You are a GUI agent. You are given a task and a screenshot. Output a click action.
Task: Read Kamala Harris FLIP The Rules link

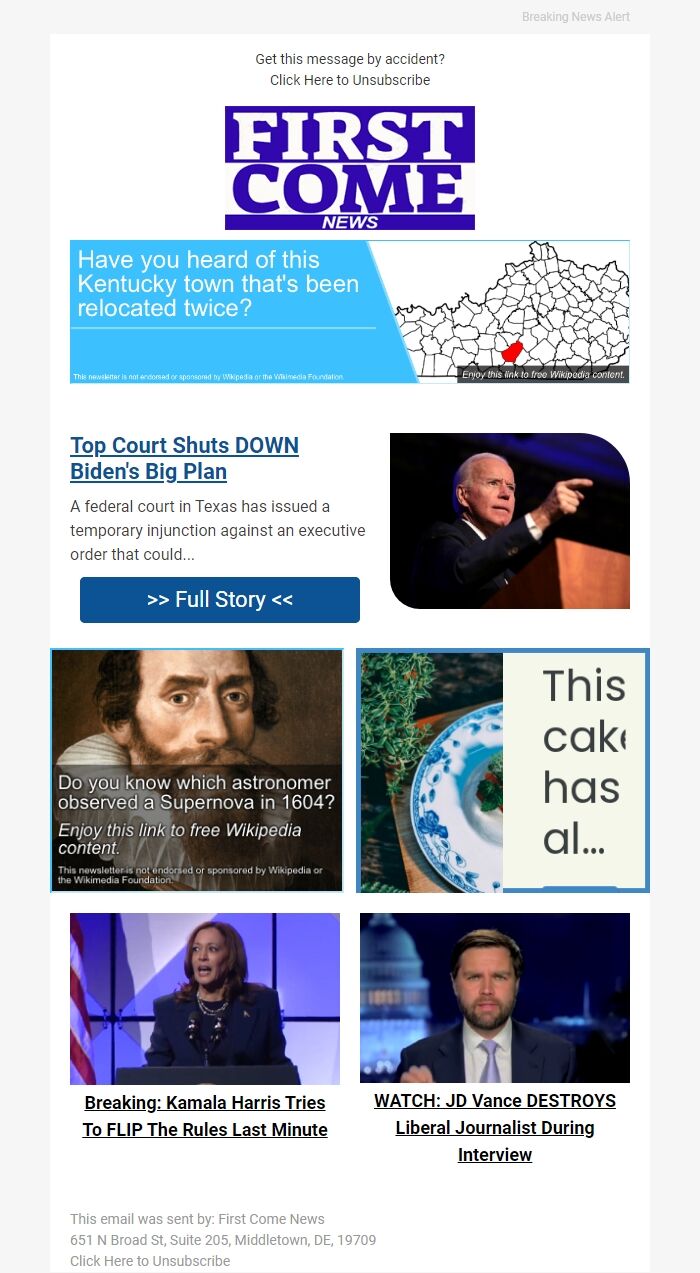[x=205, y=1116]
